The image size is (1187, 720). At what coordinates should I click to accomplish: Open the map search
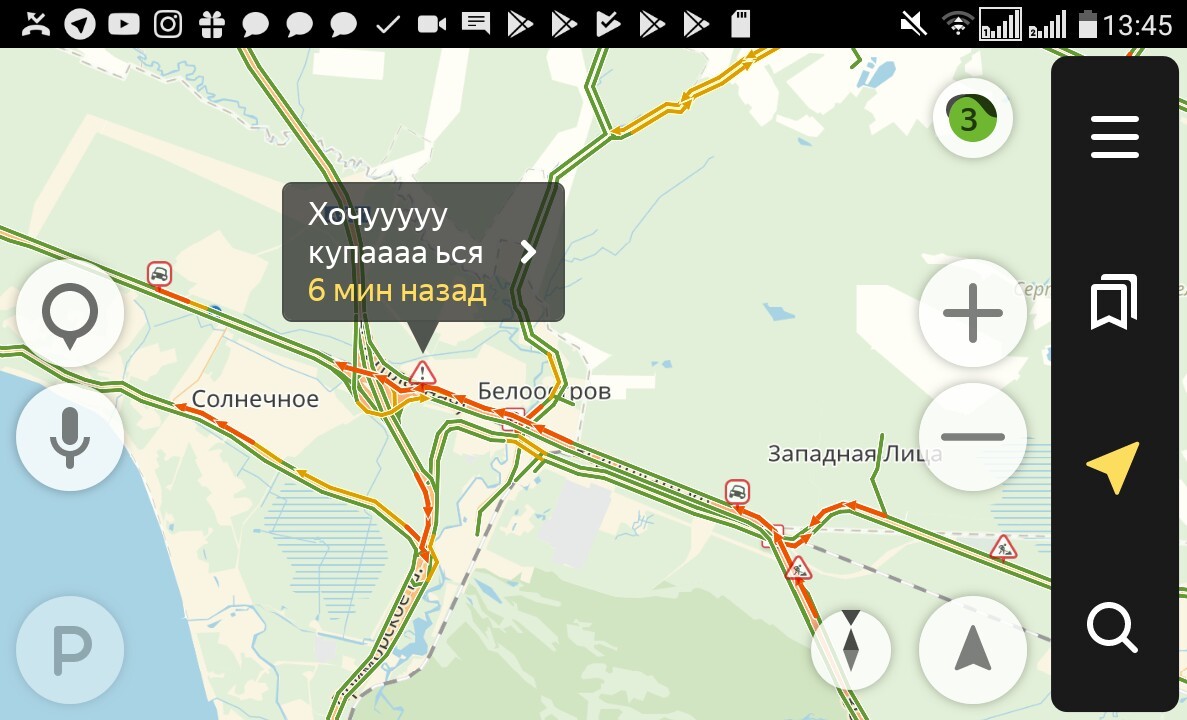pyautogui.click(x=1113, y=628)
